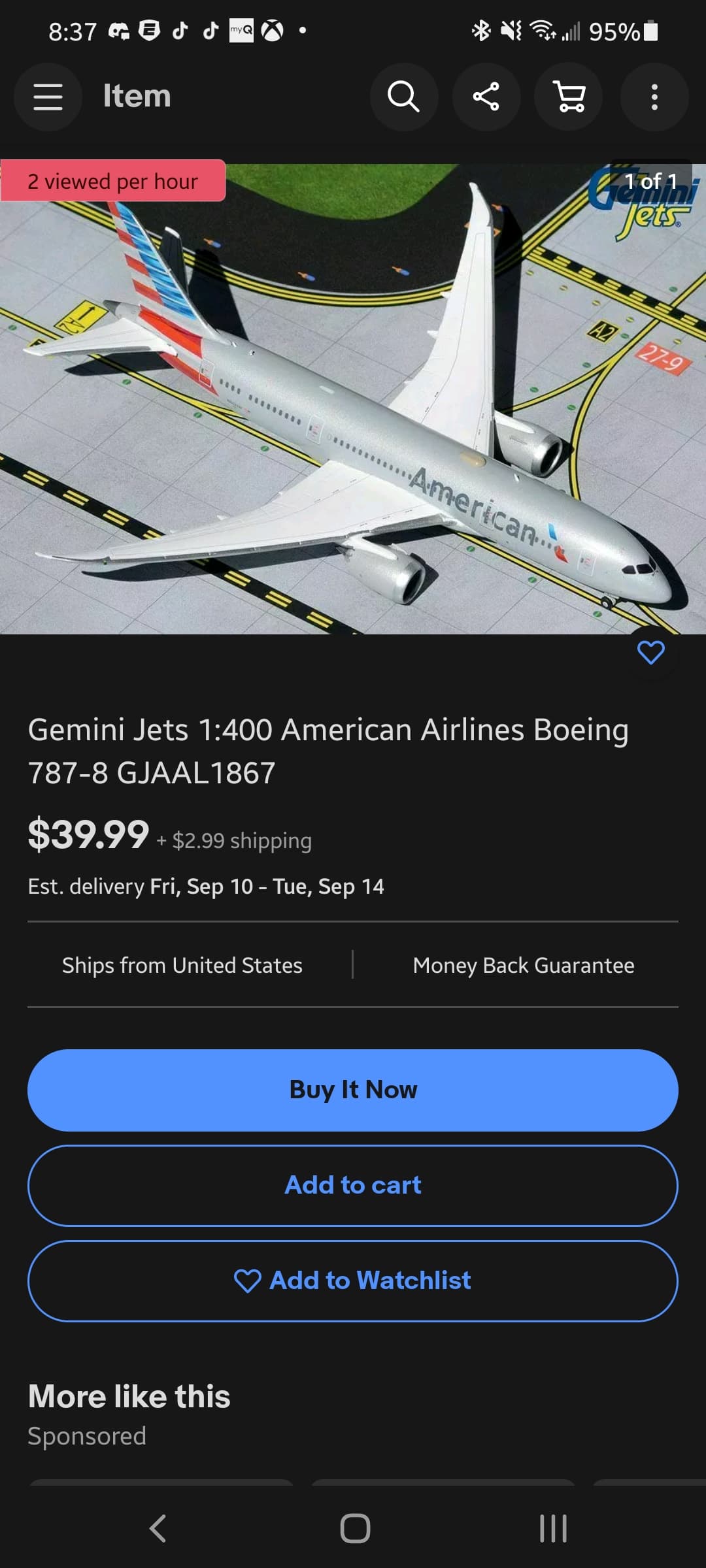This screenshot has height=1568, width=706.
Task: Open the hamburger navigation menu
Action: pyautogui.click(x=48, y=97)
